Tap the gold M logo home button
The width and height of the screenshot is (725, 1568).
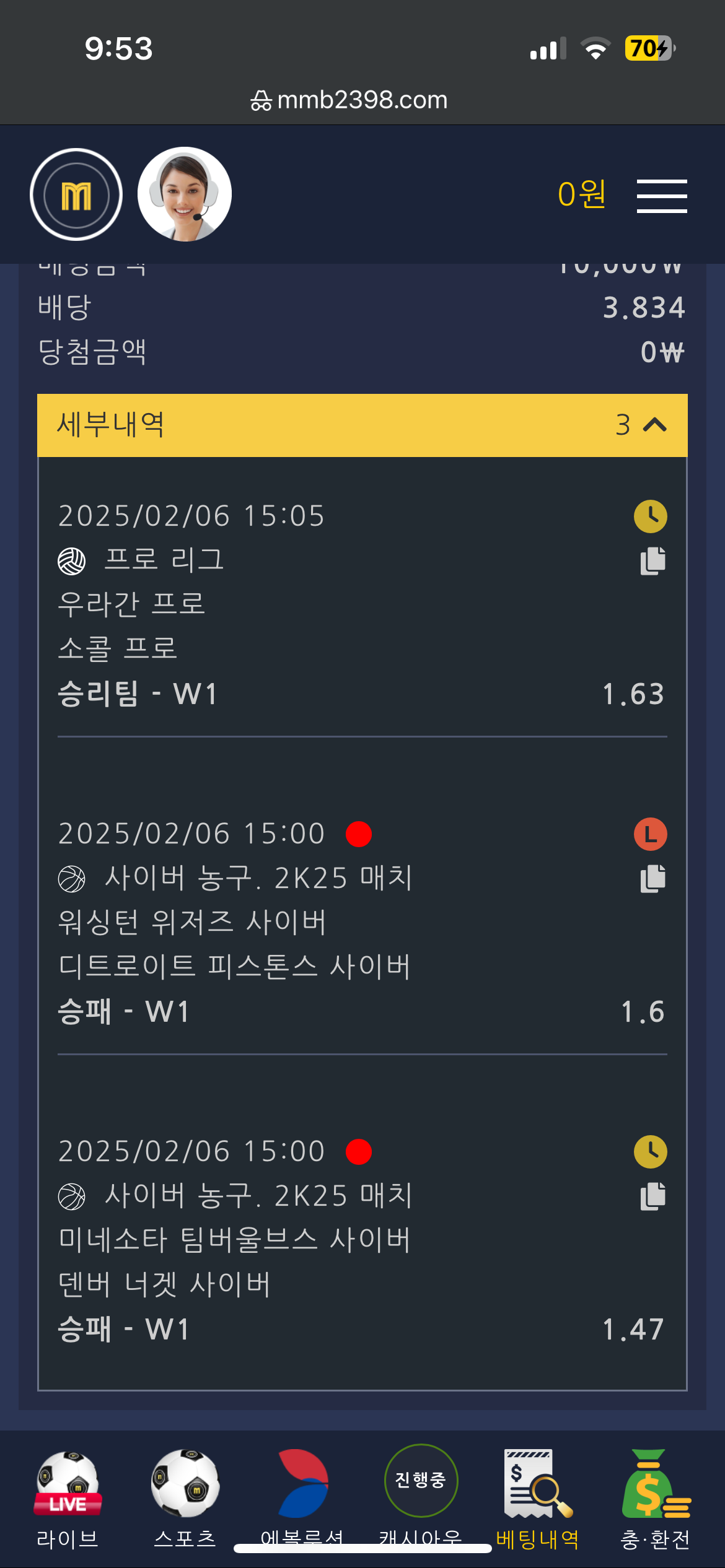[x=76, y=194]
